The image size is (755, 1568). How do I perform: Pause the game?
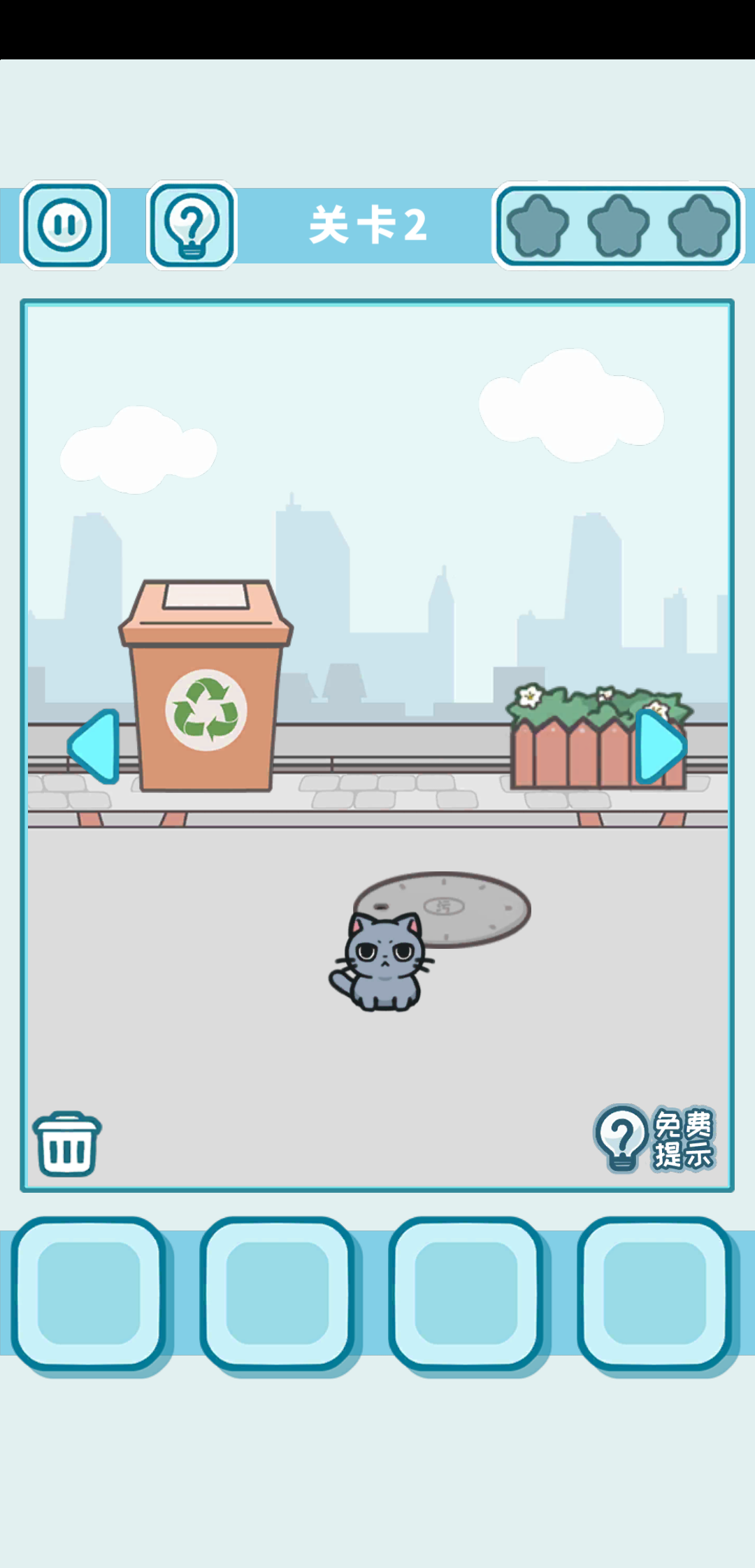pos(65,225)
